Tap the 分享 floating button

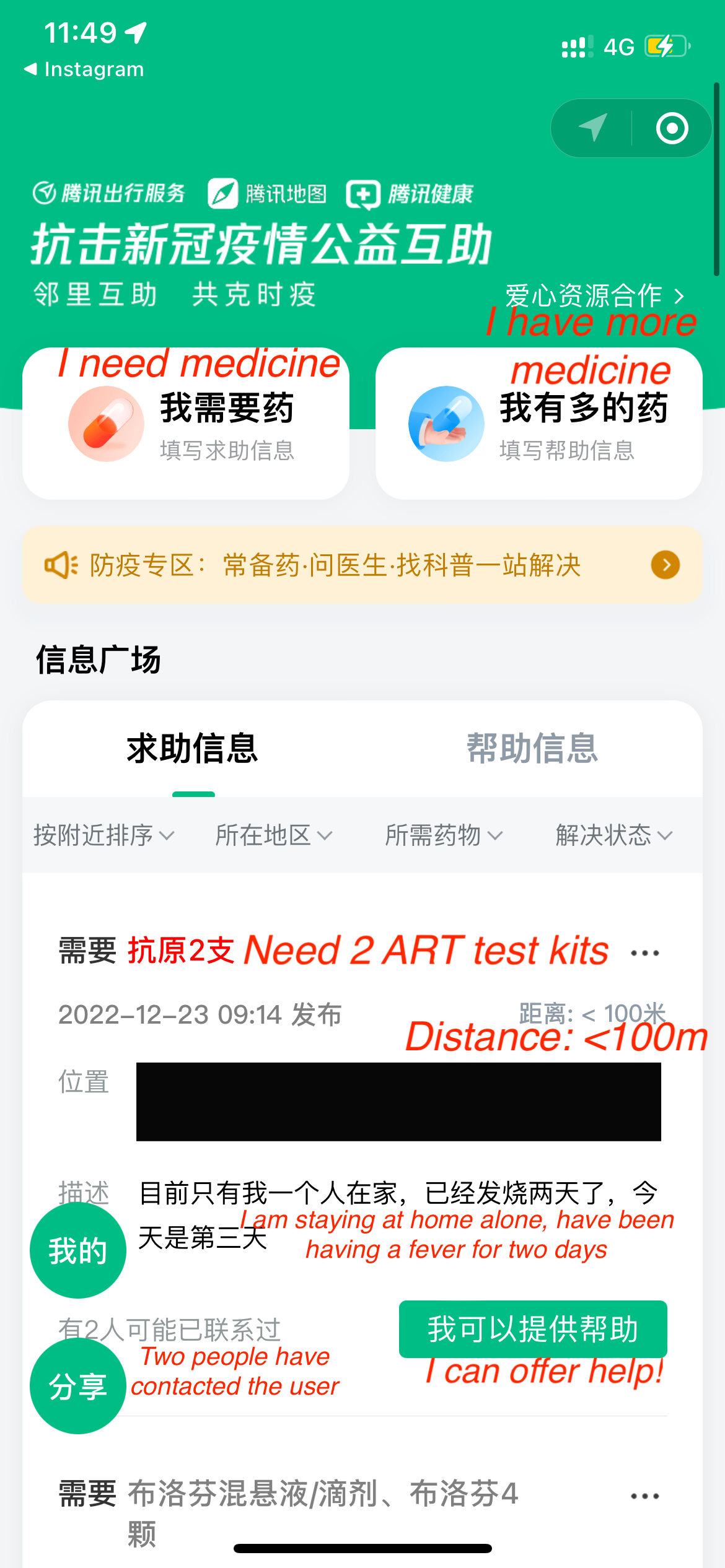78,1386
